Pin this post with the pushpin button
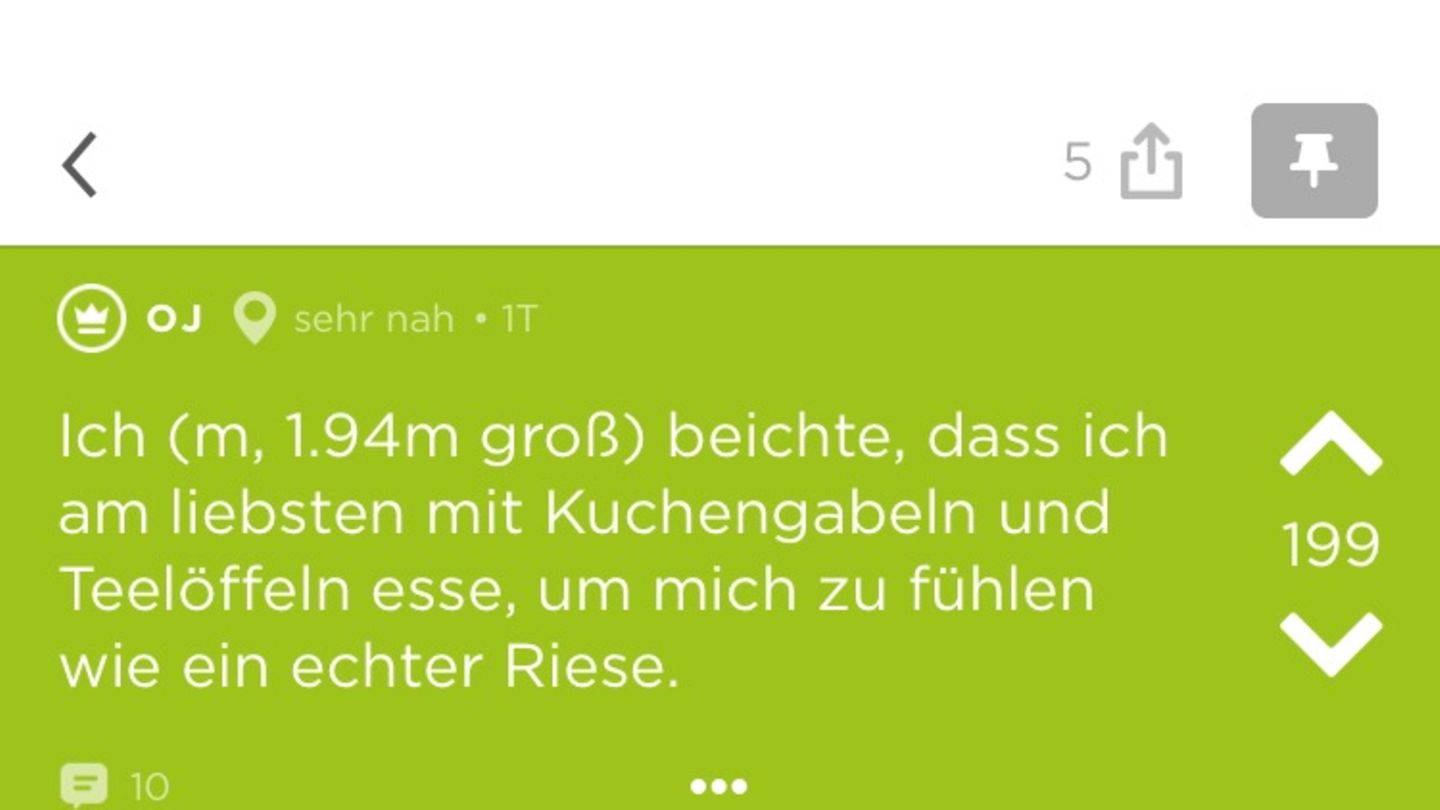 (x=1314, y=161)
